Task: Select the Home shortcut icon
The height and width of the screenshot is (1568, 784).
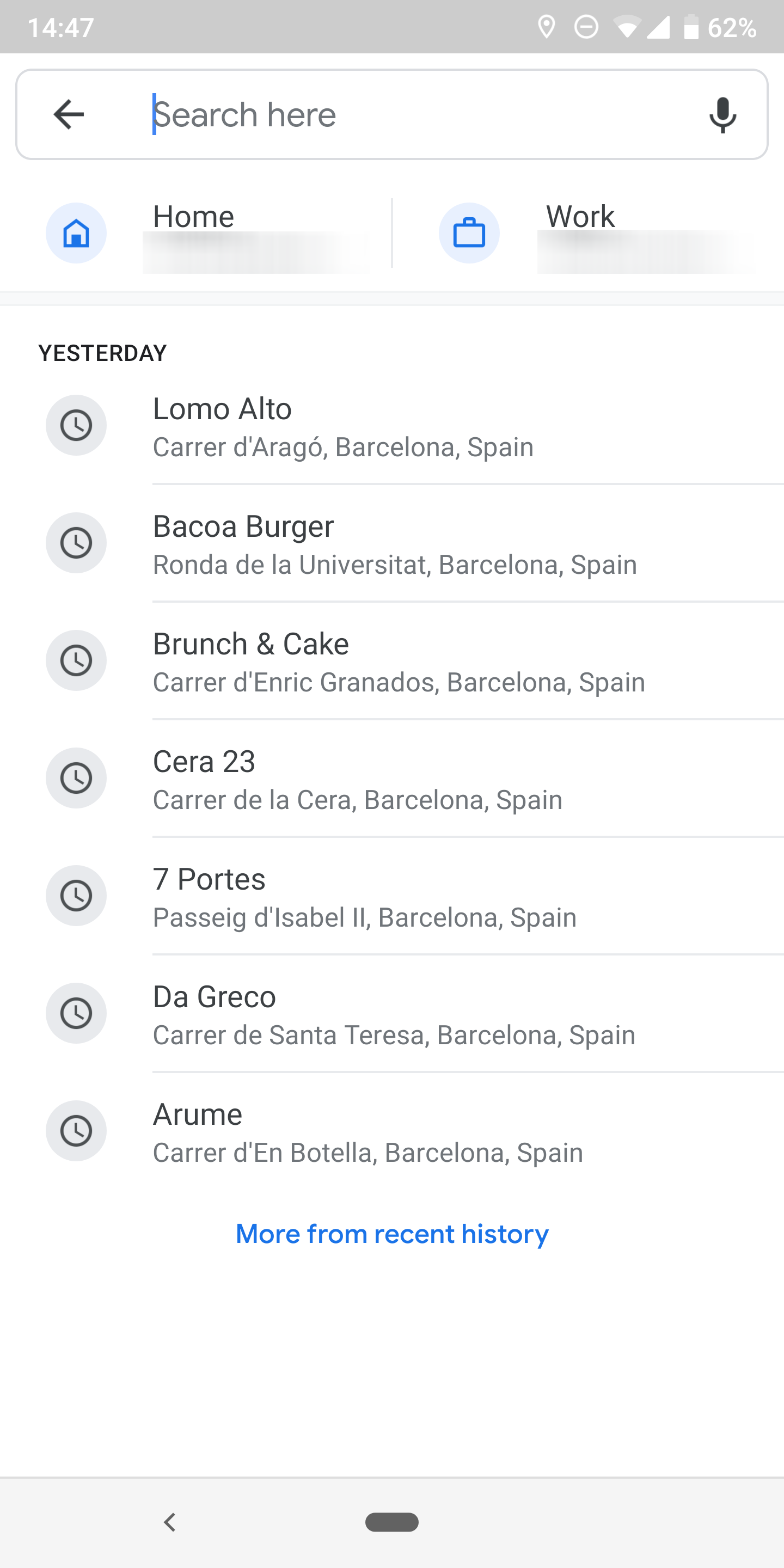Action: pyautogui.click(x=76, y=233)
